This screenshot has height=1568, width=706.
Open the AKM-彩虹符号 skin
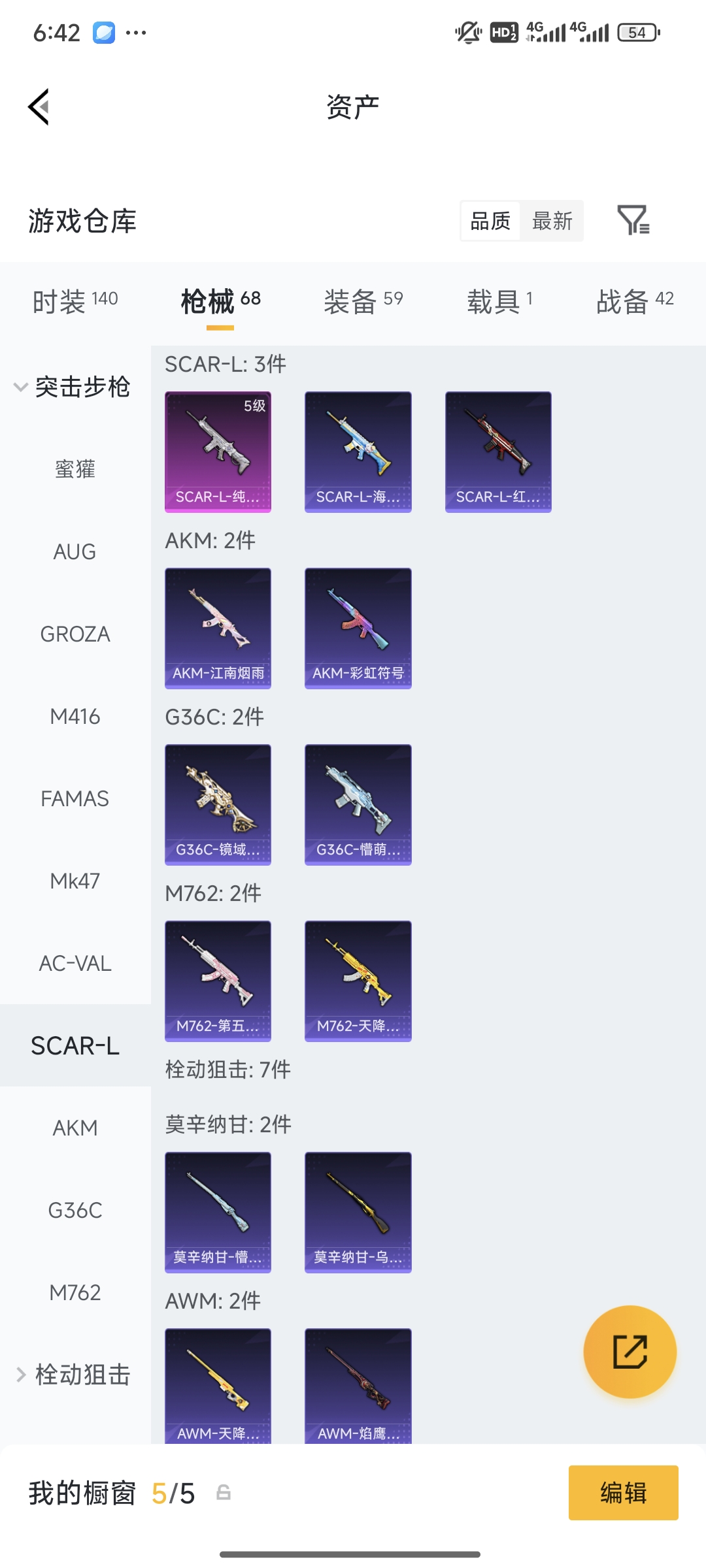click(358, 628)
